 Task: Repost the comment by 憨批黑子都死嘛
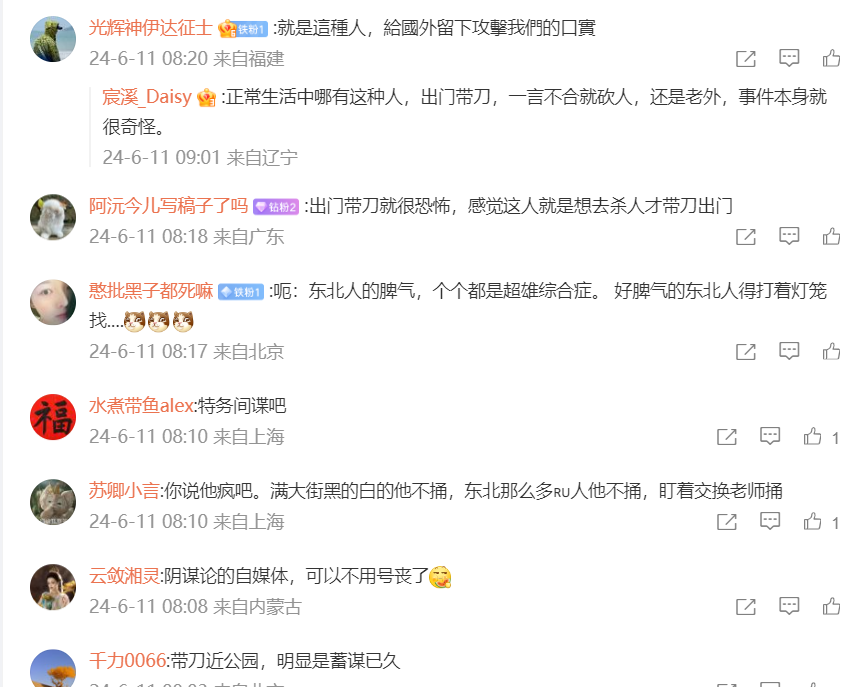(x=746, y=351)
